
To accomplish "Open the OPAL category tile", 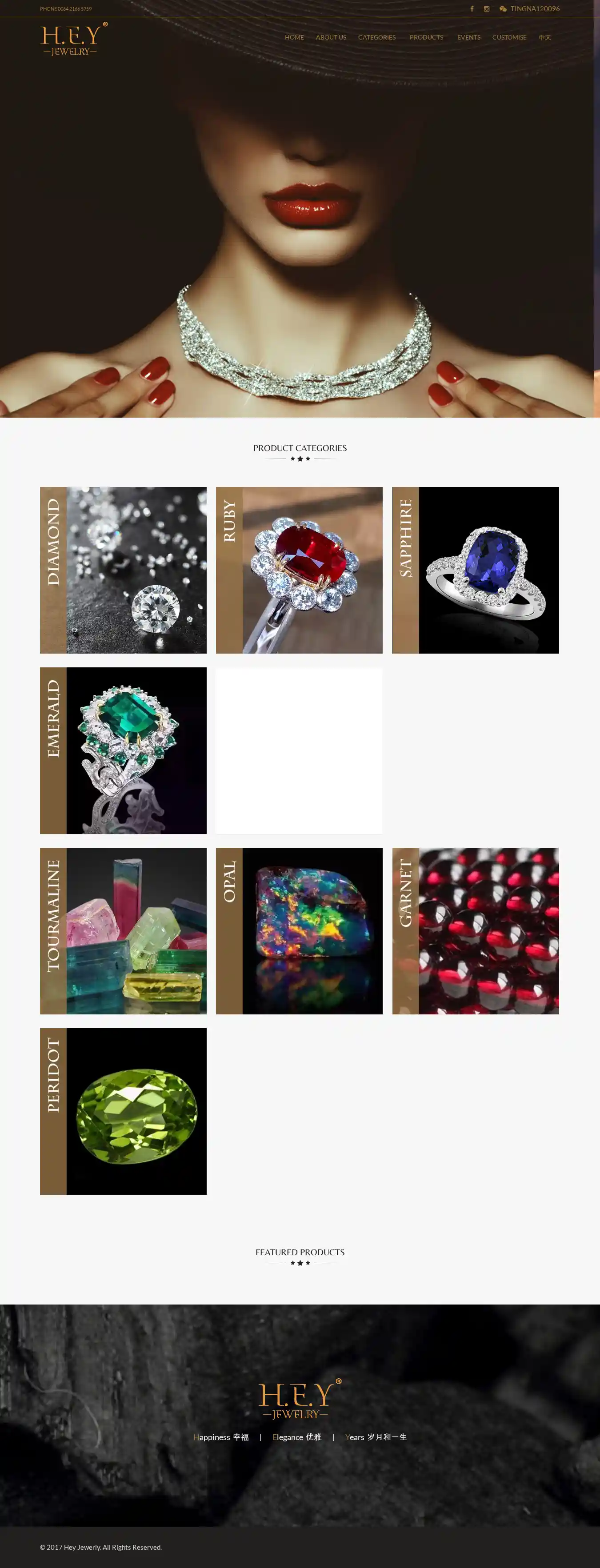I will pyautogui.click(x=299, y=931).
